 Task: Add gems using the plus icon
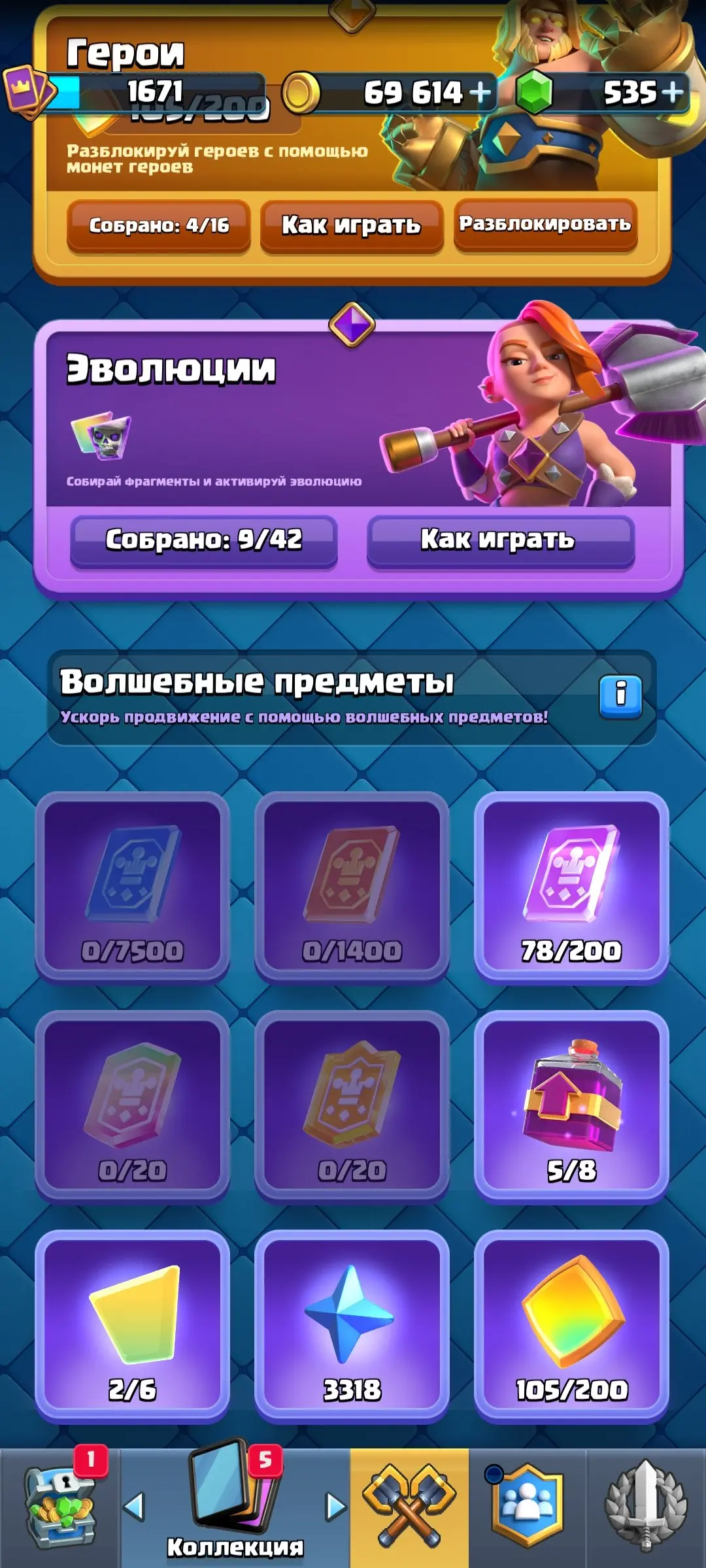[672, 93]
